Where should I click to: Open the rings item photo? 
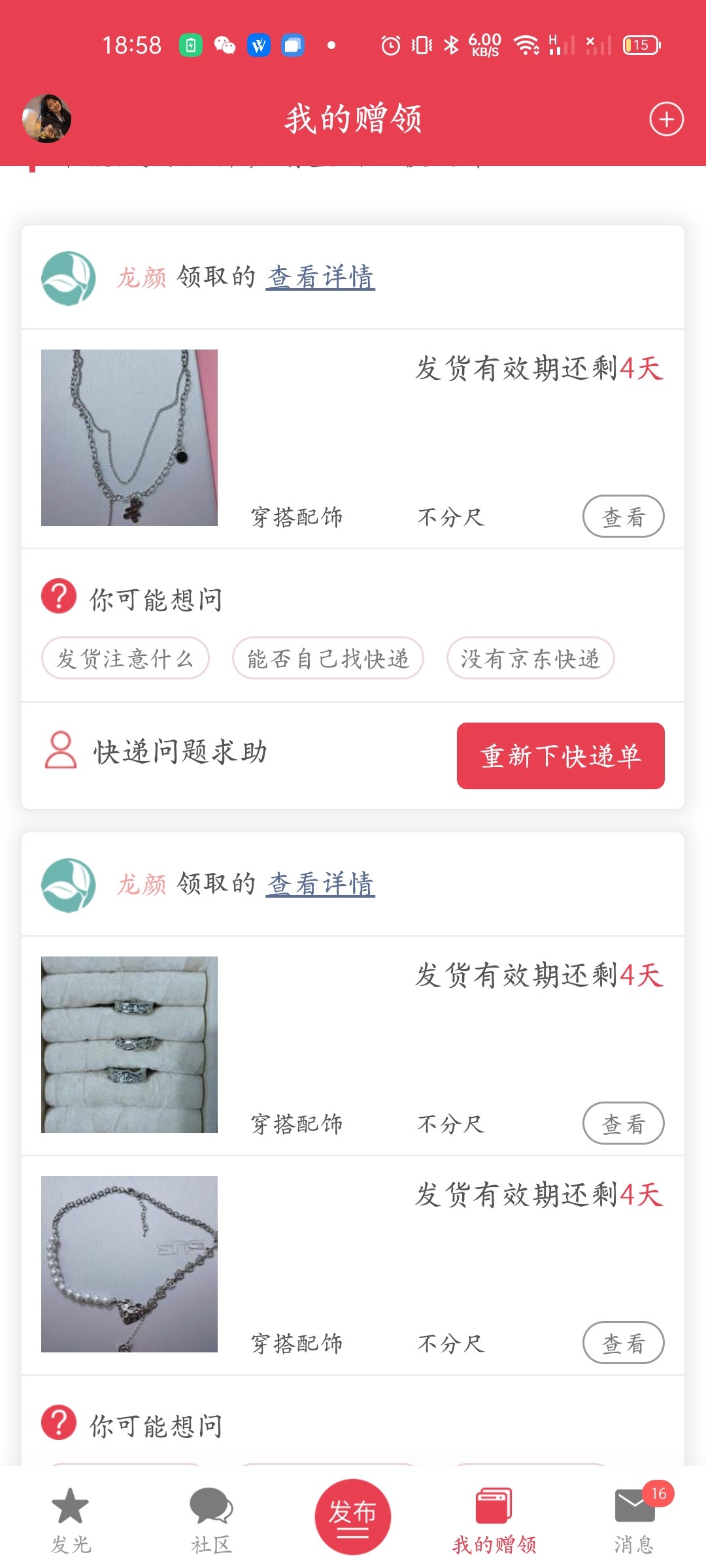[129, 1045]
